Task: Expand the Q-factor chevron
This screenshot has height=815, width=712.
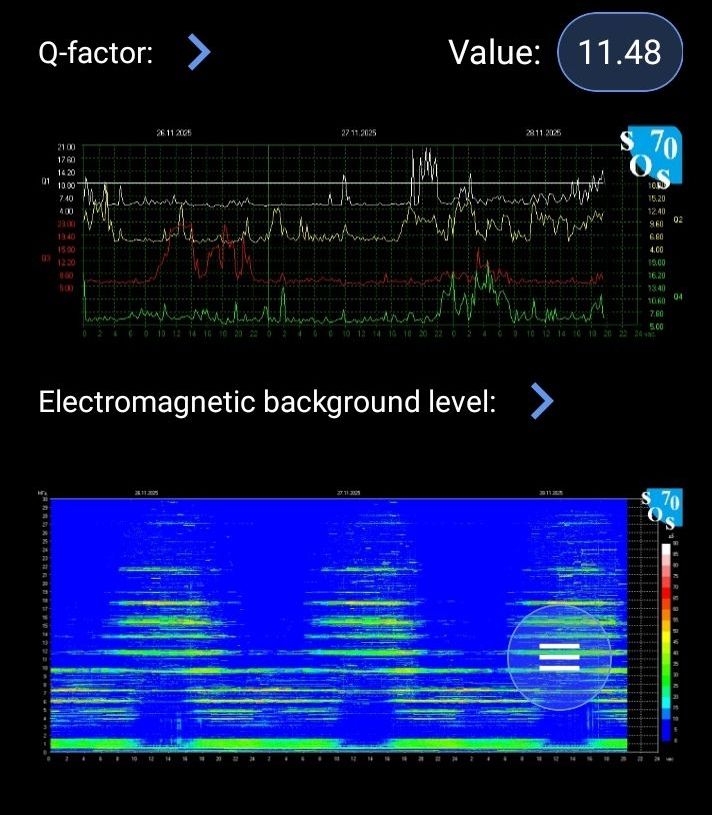Action: (x=199, y=52)
